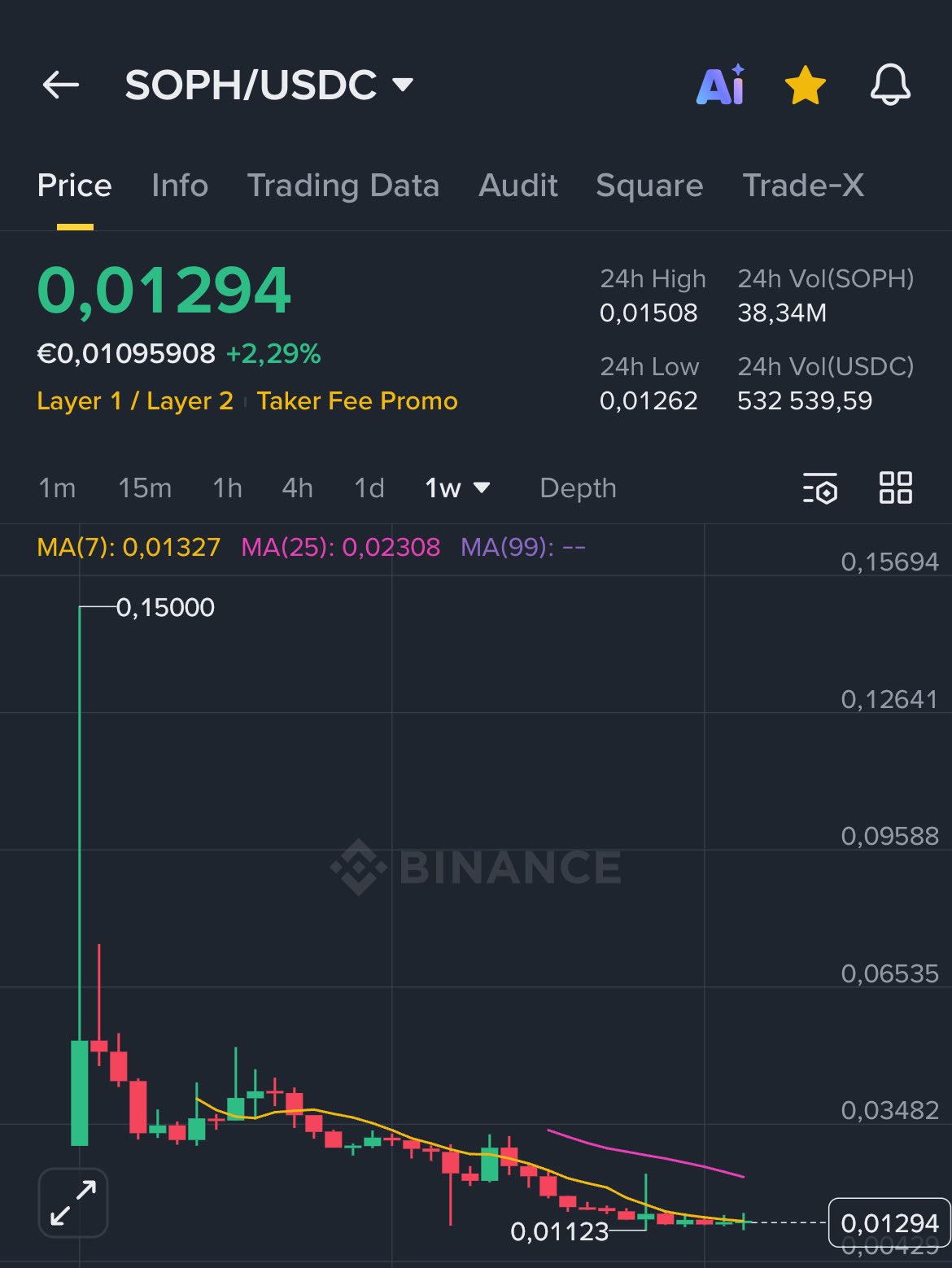Open chart indicator settings

point(820,488)
